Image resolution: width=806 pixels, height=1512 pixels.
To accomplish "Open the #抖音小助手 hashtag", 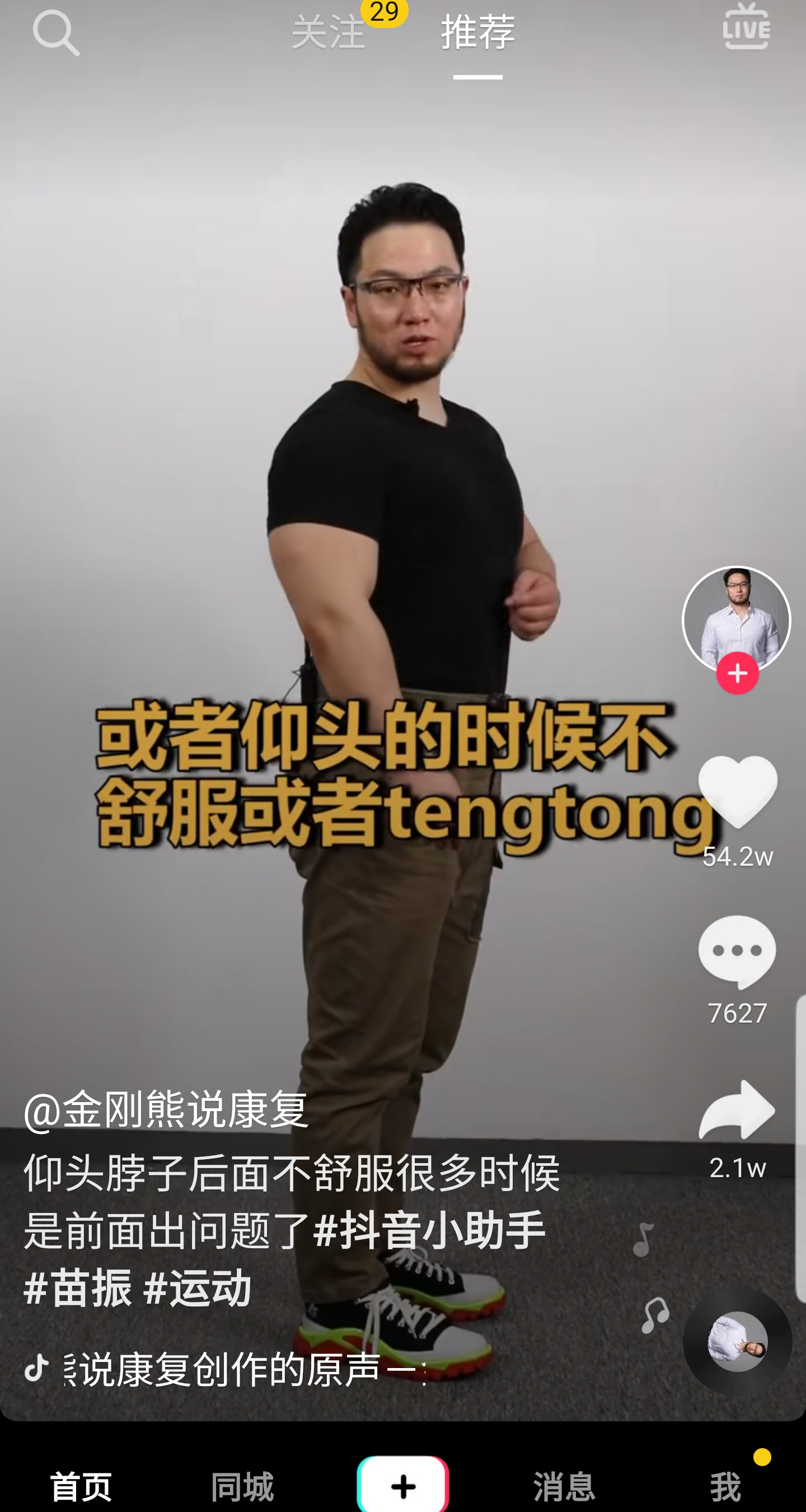I will [x=430, y=1230].
